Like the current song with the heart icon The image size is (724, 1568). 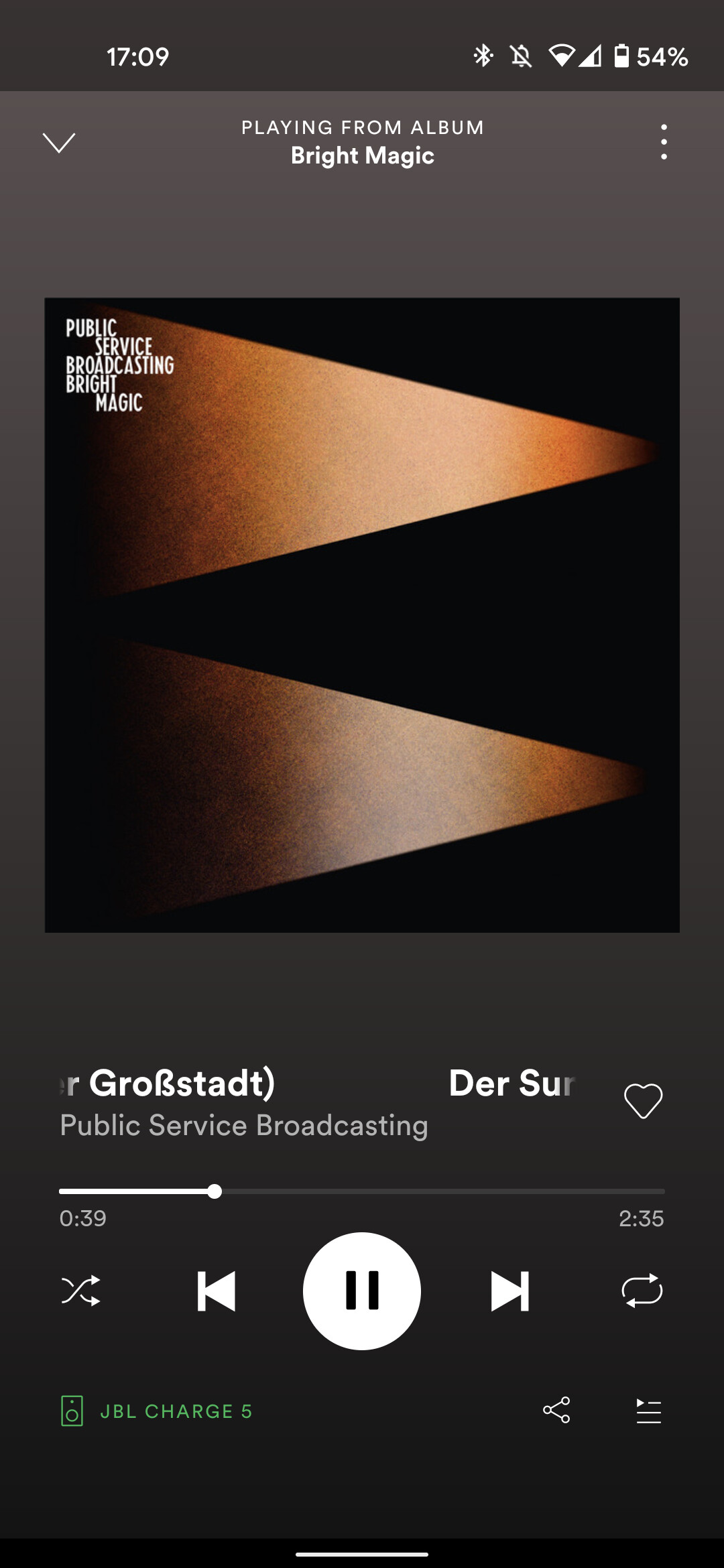[643, 1101]
